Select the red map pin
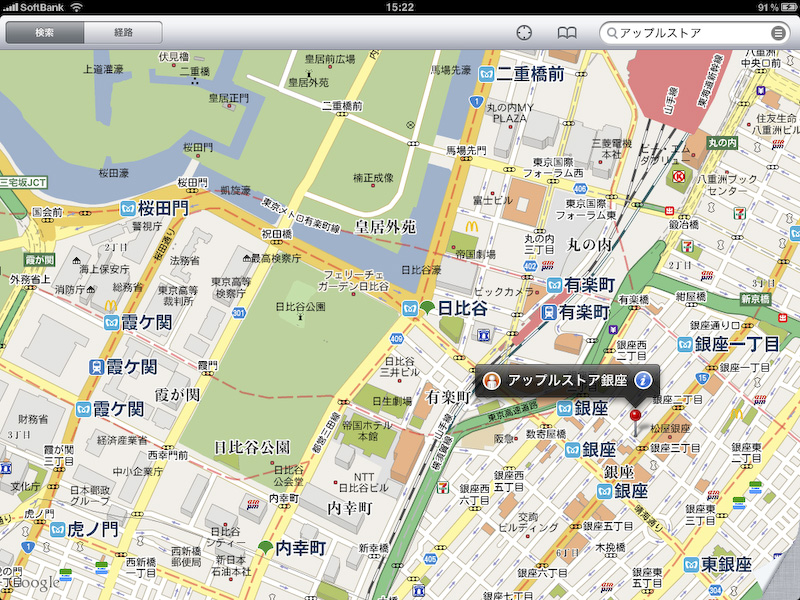800x600 pixels. point(635,415)
